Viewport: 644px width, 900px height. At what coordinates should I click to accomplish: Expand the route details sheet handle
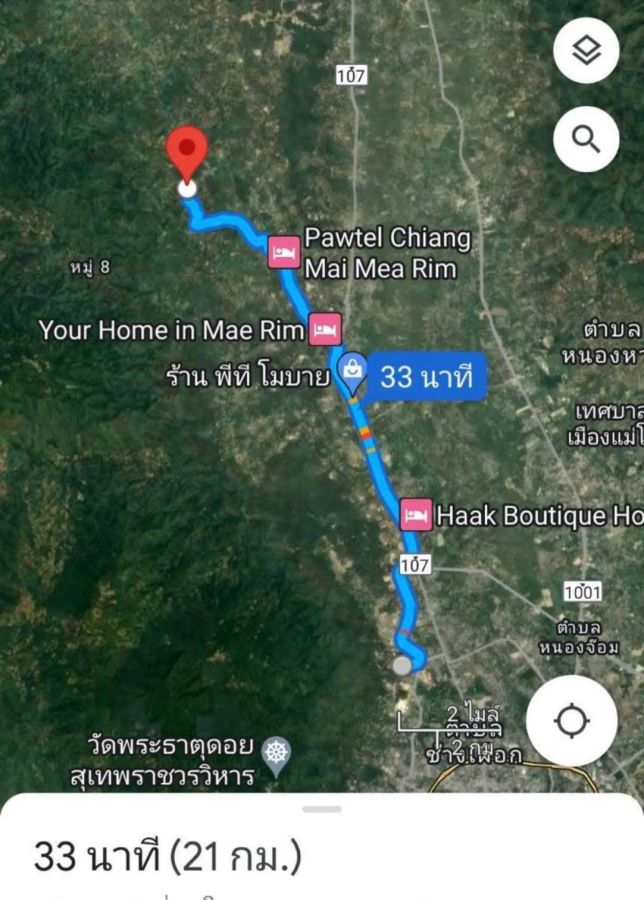[322, 809]
